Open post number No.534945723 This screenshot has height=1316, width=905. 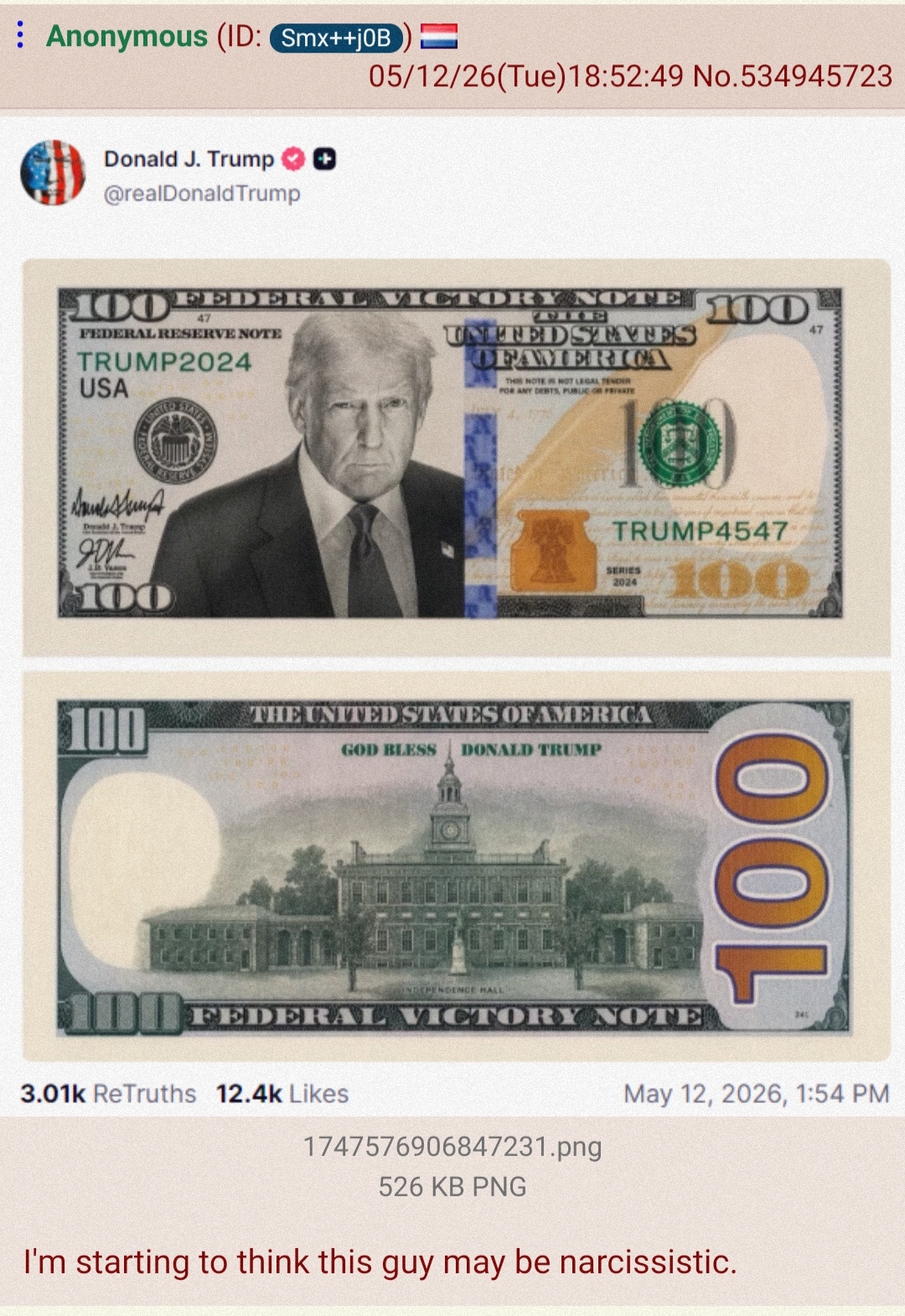pos(793,76)
